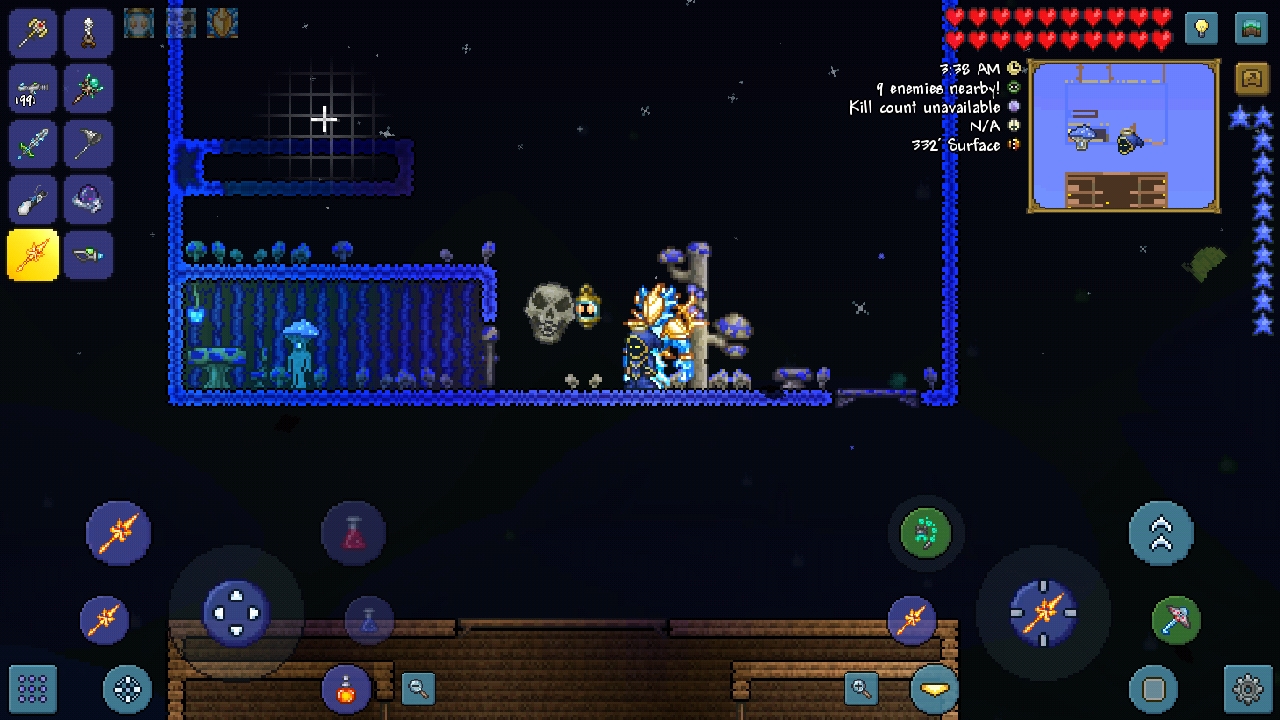Toggle the smart cursor crosshair button

click(x=128, y=689)
